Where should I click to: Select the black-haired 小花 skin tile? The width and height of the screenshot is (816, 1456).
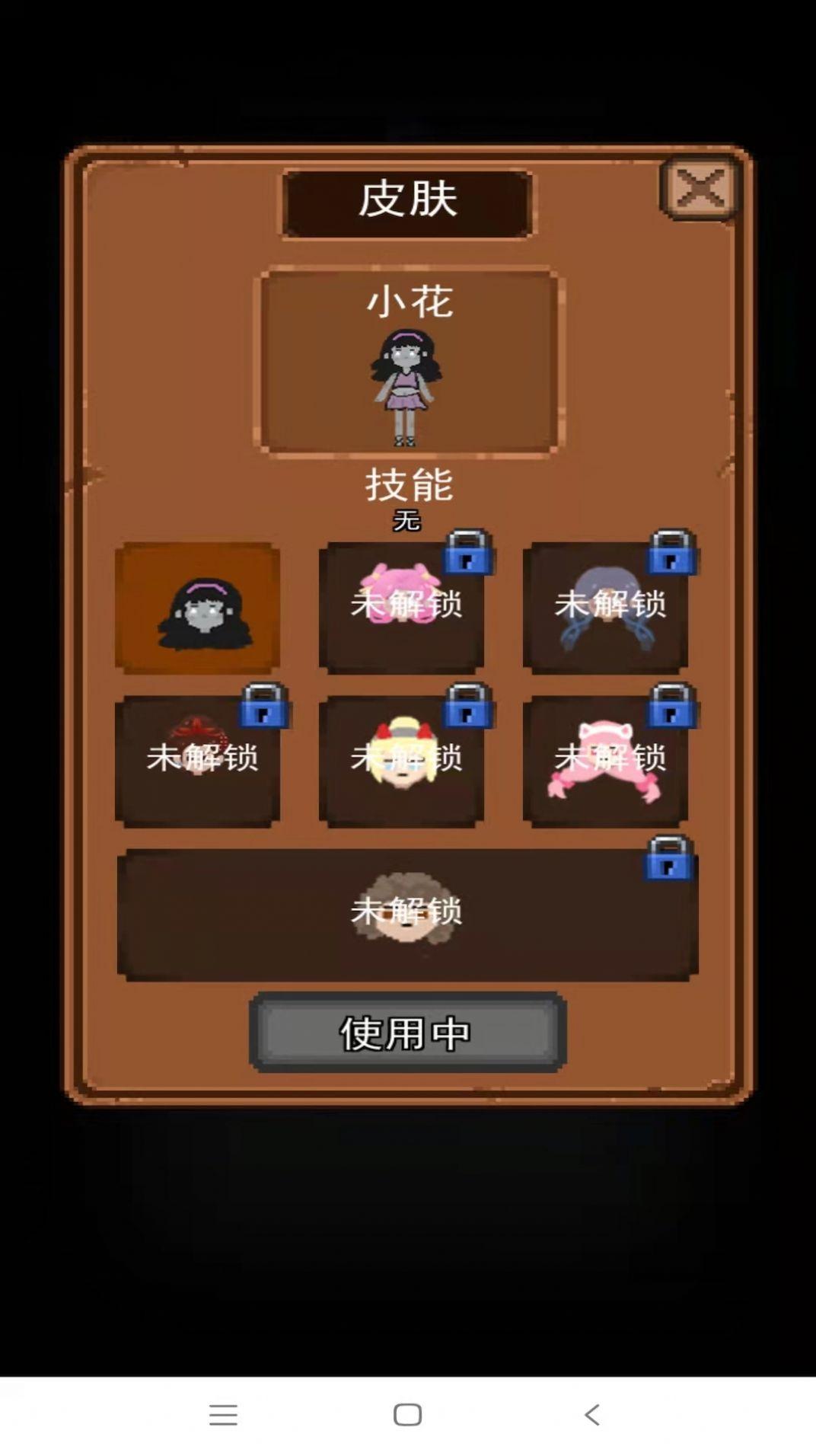[x=197, y=609]
